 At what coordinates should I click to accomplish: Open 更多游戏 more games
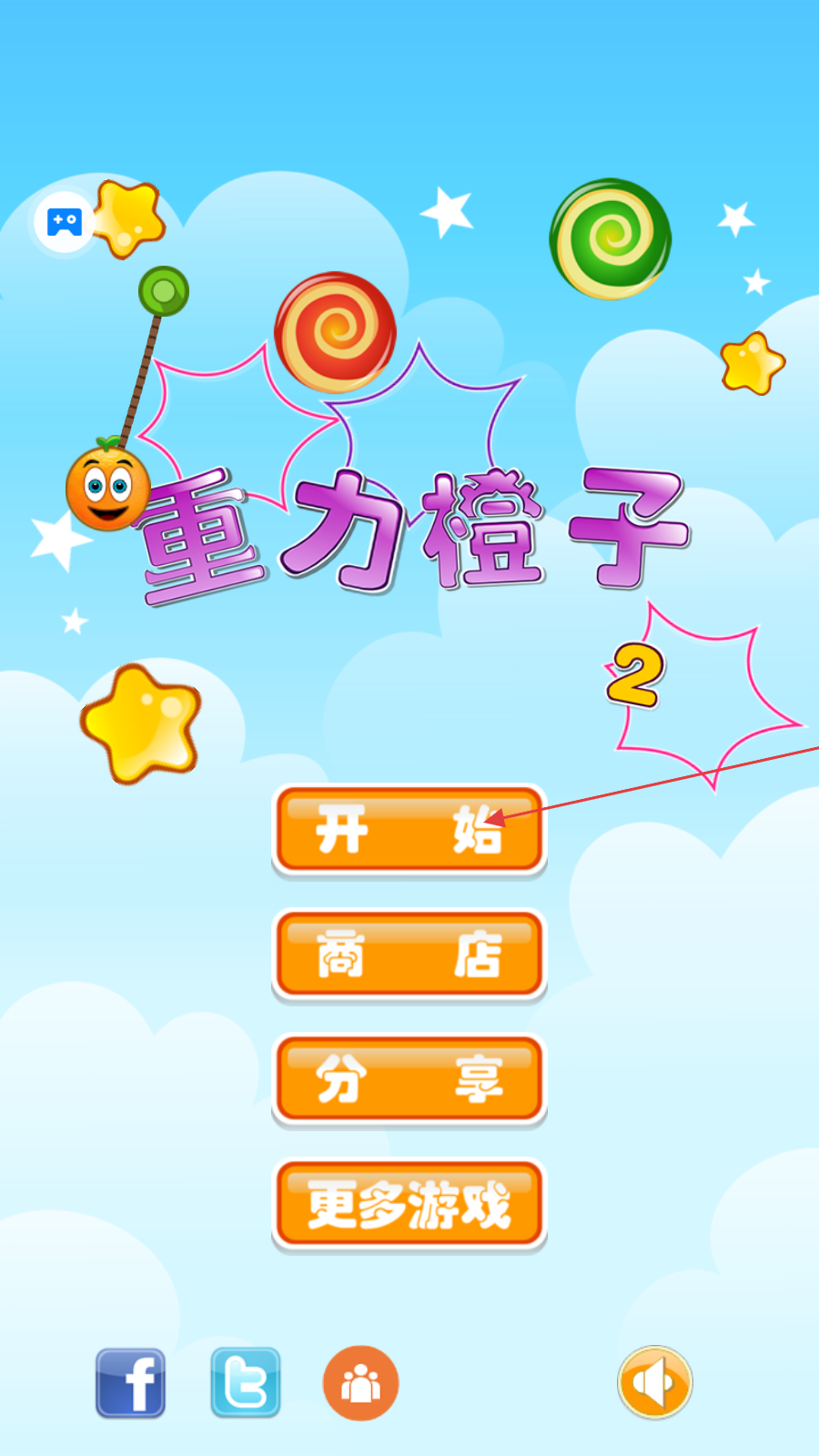pos(409,1204)
